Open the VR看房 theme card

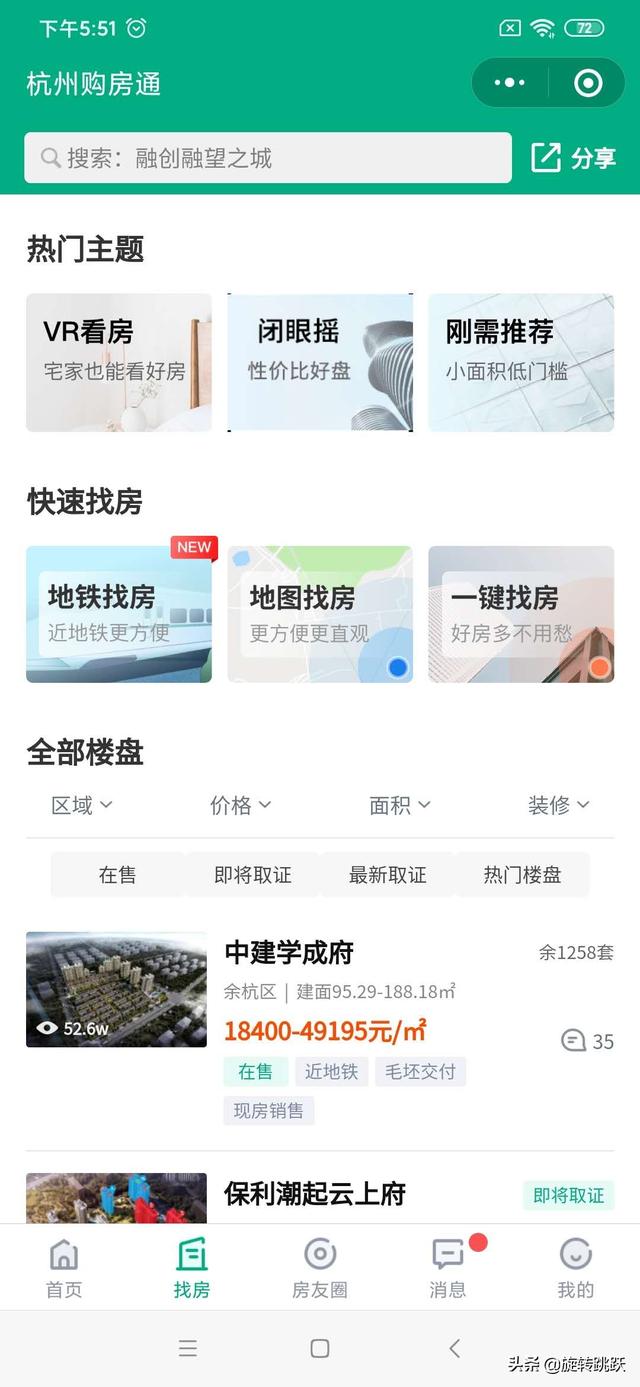(119, 362)
